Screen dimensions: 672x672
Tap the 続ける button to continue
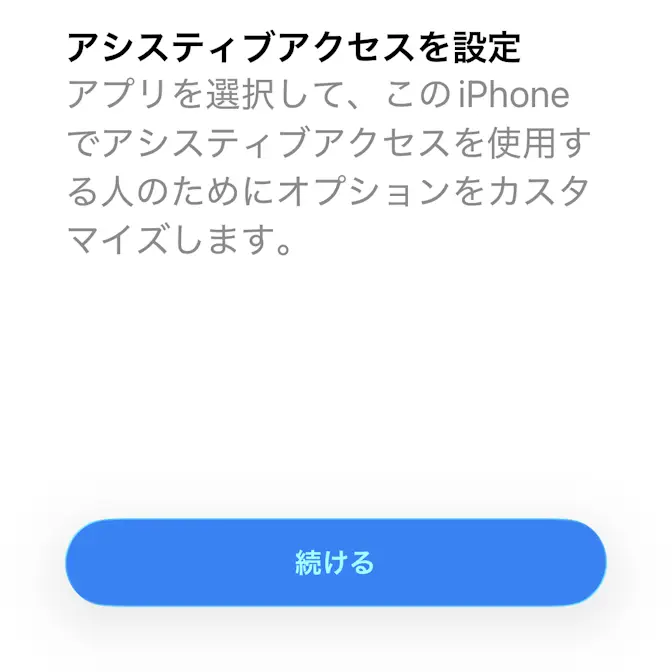coord(335,562)
